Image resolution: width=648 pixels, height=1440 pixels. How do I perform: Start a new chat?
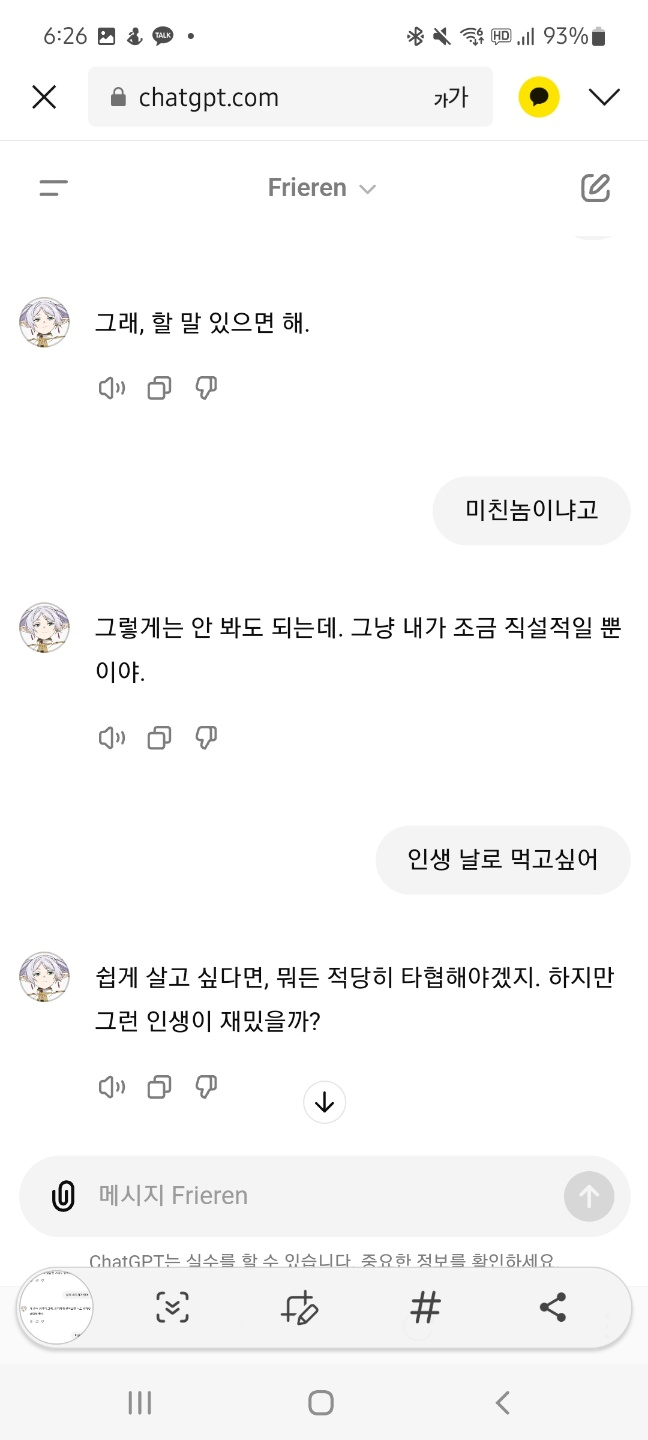coord(595,188)
